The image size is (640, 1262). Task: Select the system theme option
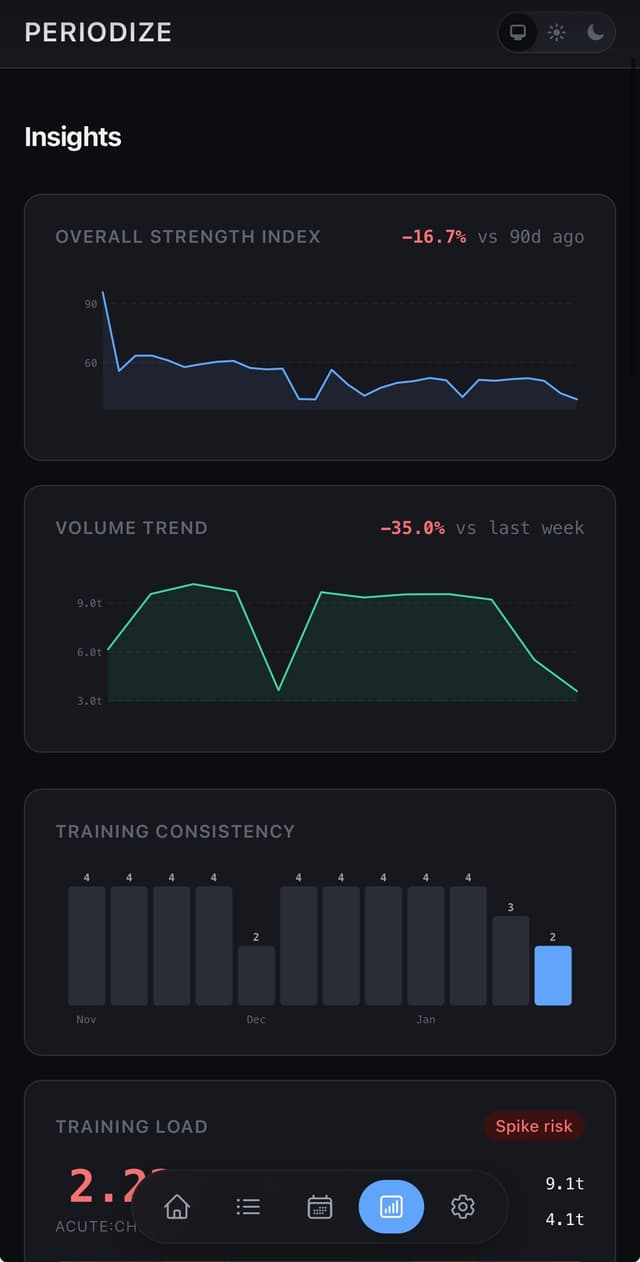tap(518, 32)
